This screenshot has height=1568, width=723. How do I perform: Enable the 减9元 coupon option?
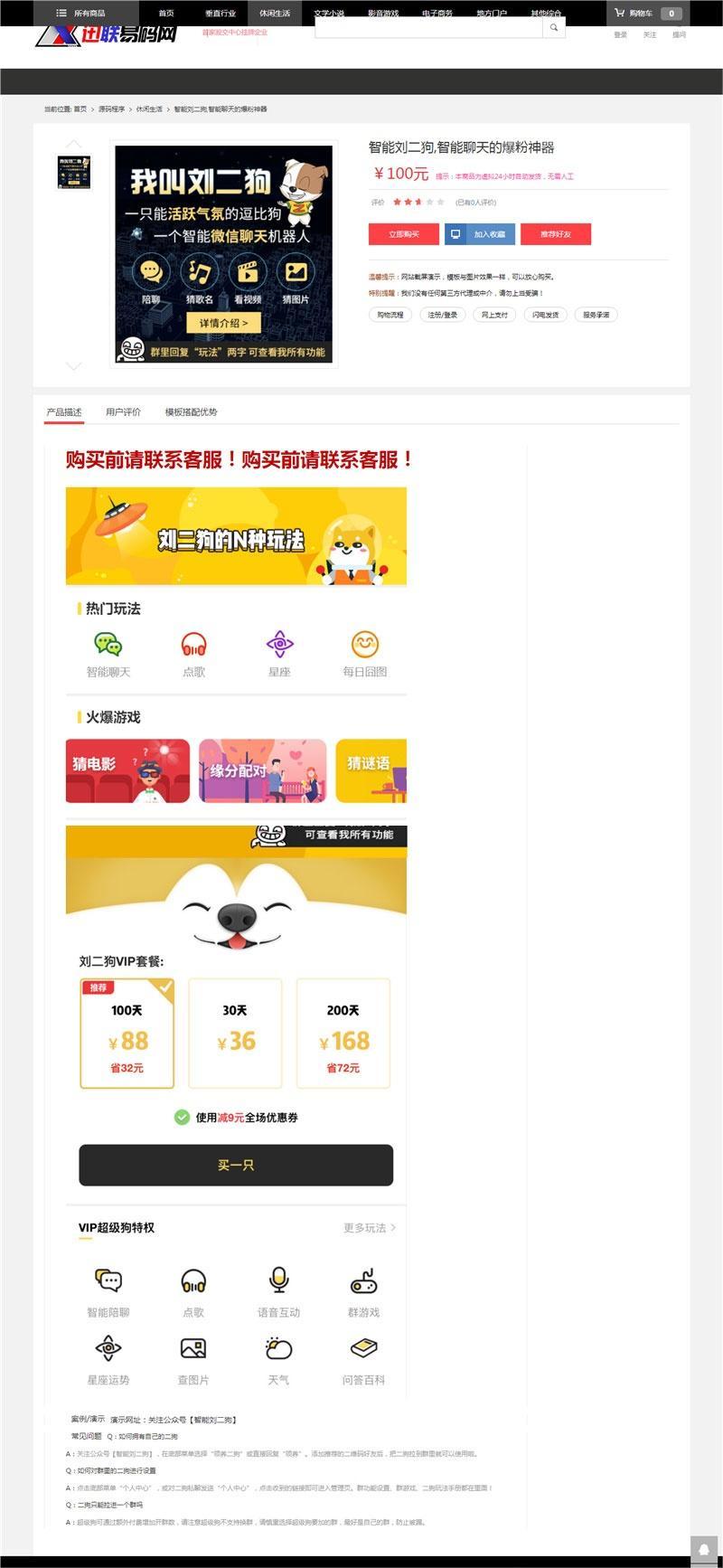179,1119
